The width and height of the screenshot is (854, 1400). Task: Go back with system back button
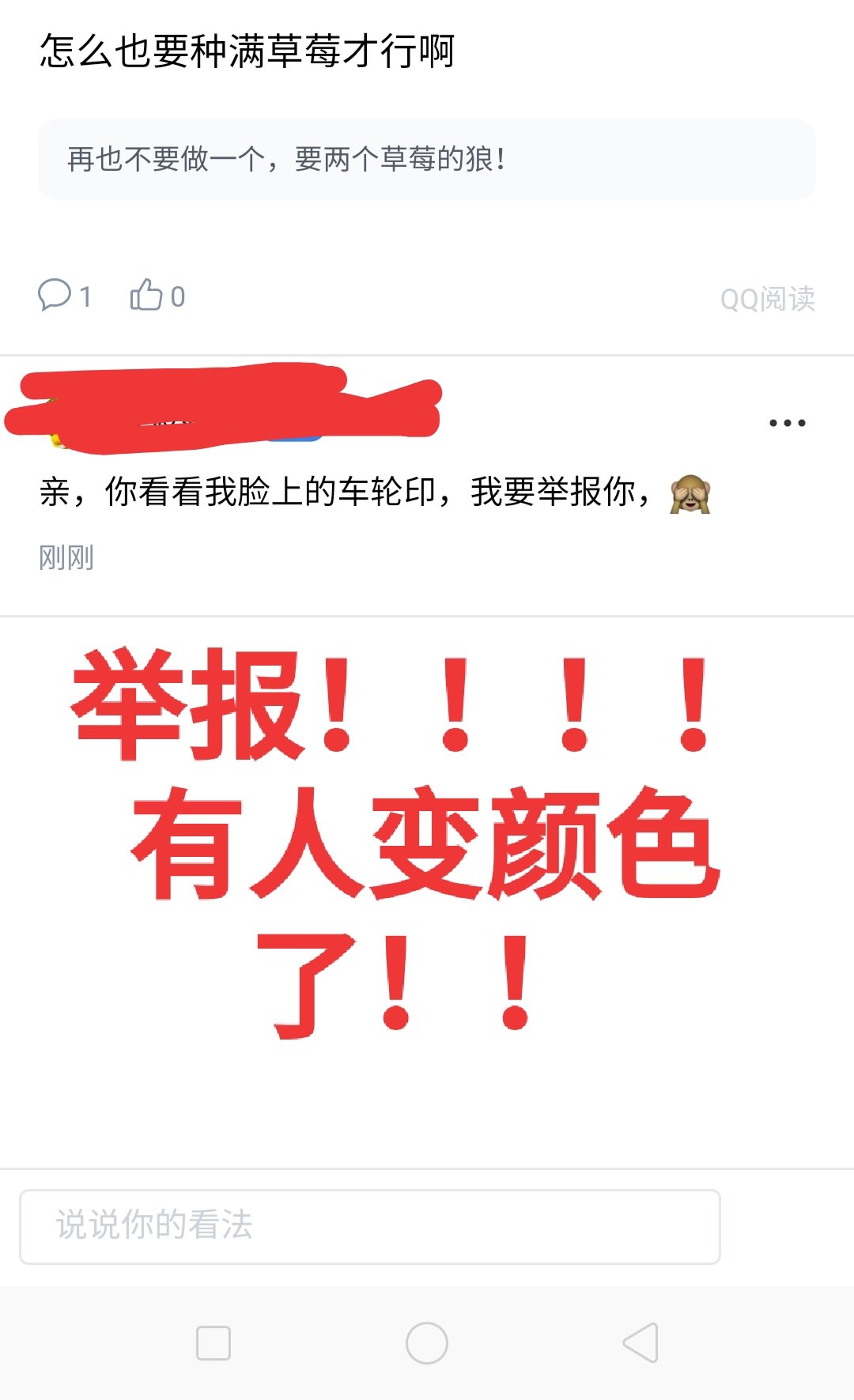point(640,1343)
